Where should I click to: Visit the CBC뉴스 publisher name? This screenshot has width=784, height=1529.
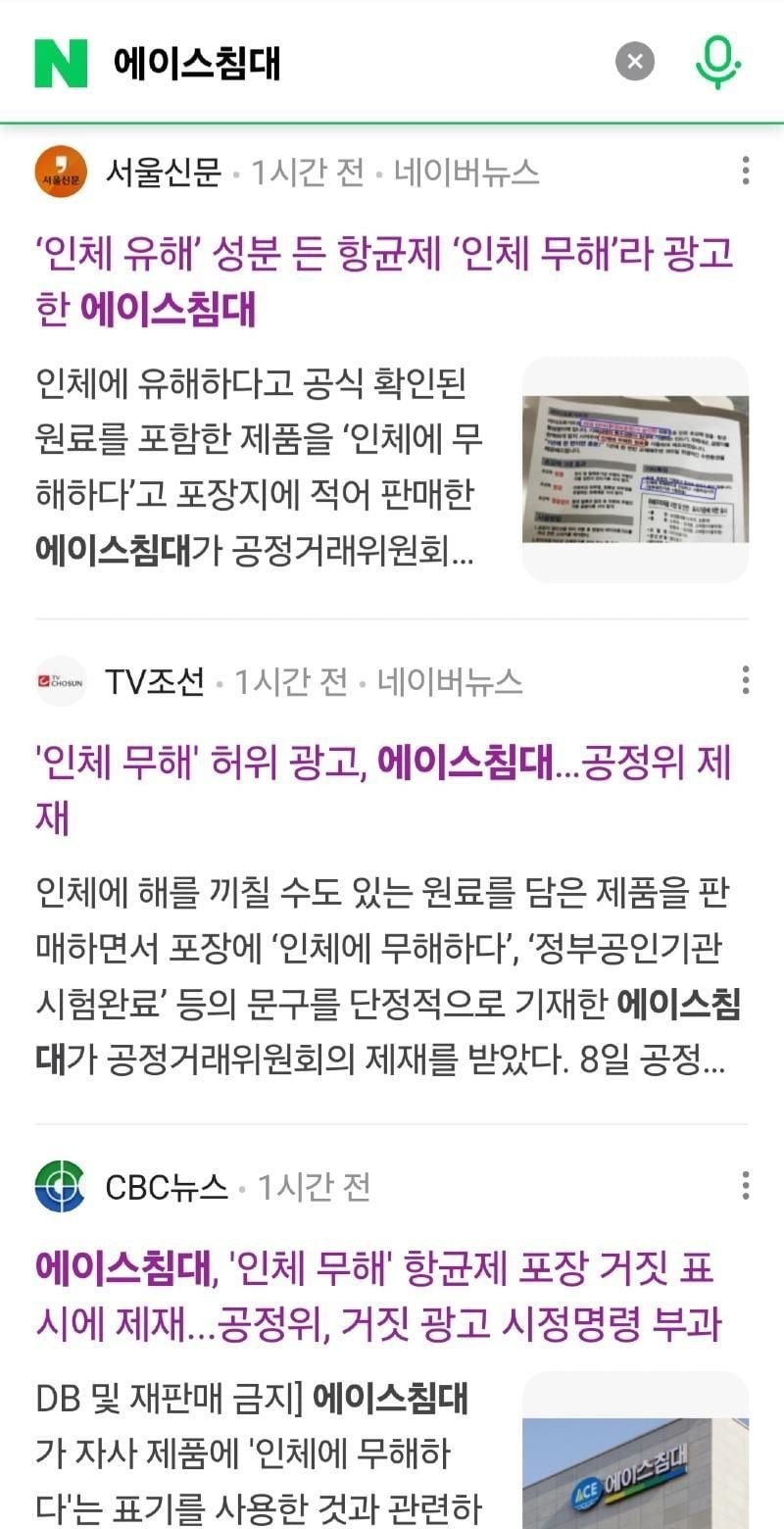[x=166, y=1188]
